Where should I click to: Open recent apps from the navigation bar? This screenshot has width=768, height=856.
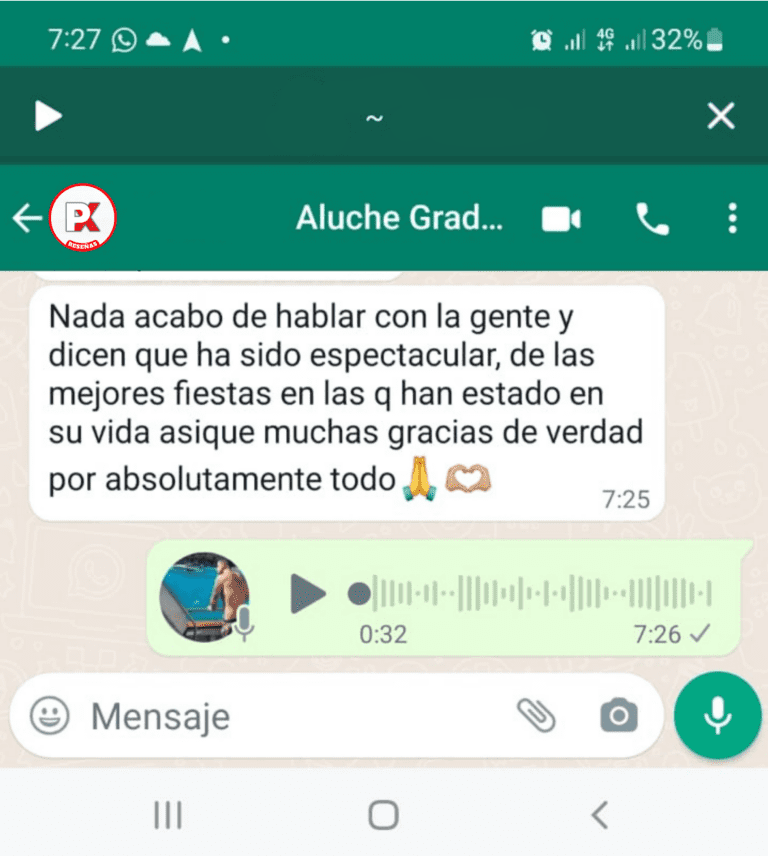click(x=168, y=815)
